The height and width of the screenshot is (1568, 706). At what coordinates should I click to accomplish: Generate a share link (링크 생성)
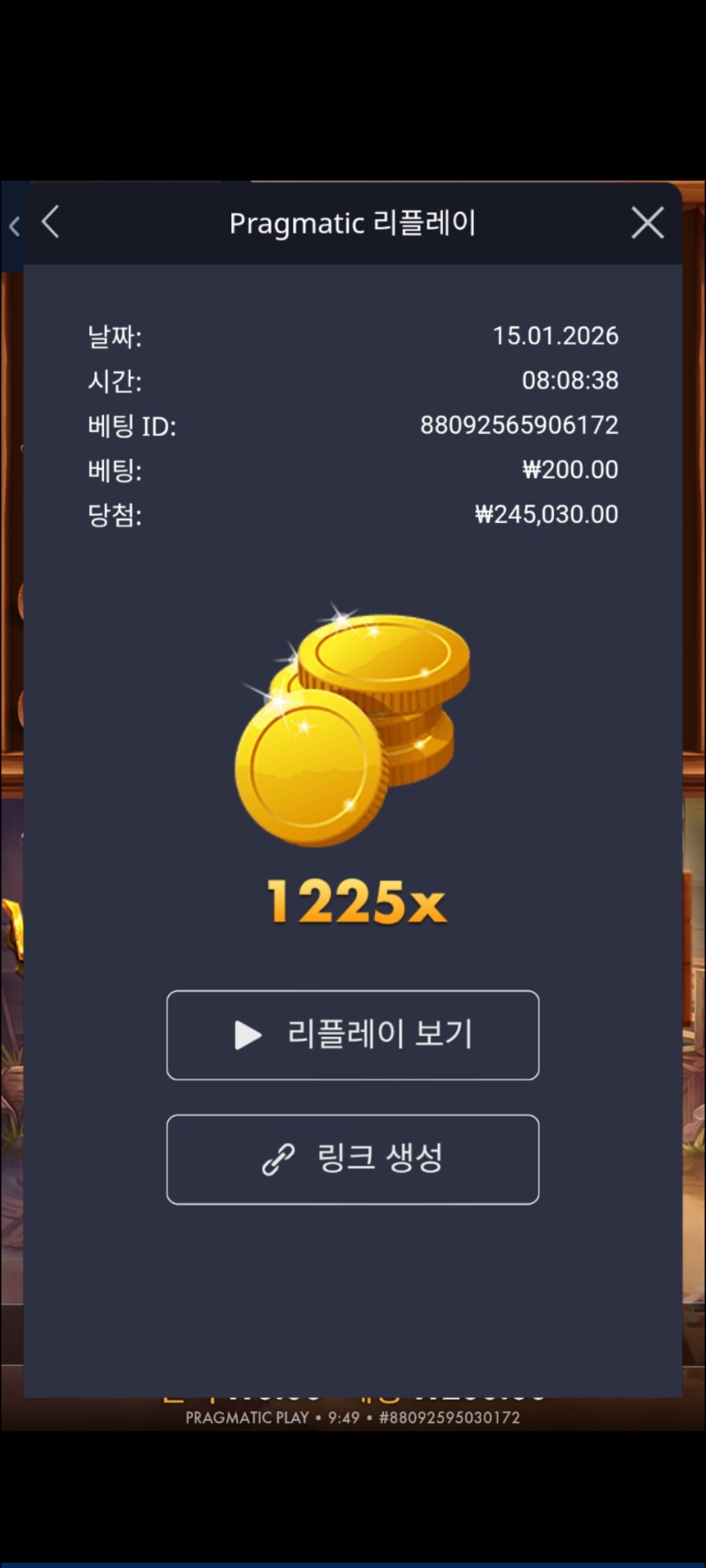click(352, 1159)
